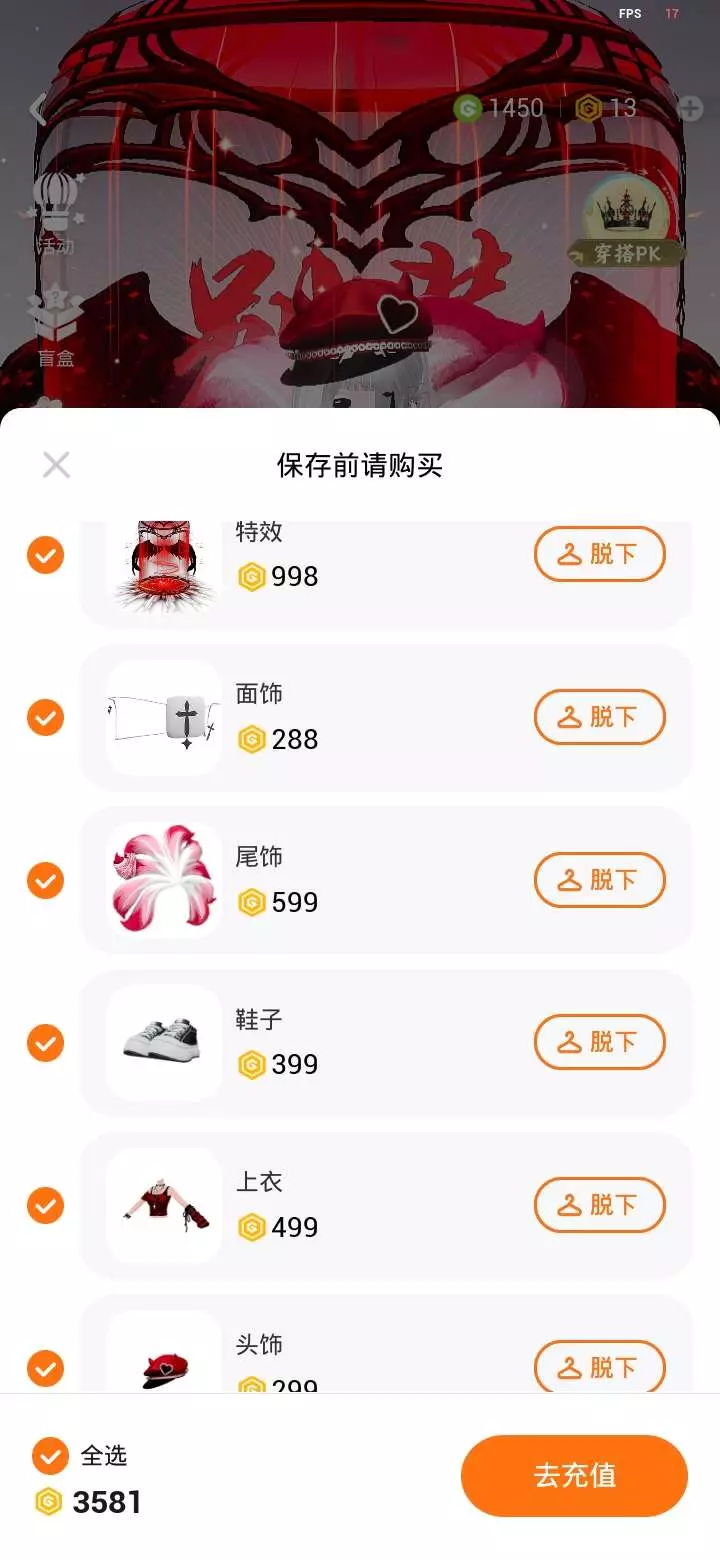Uncheck the 上衣 item checkbox
The image size is (720, 1560).
pyautogui.click(x=45, y=1206)
